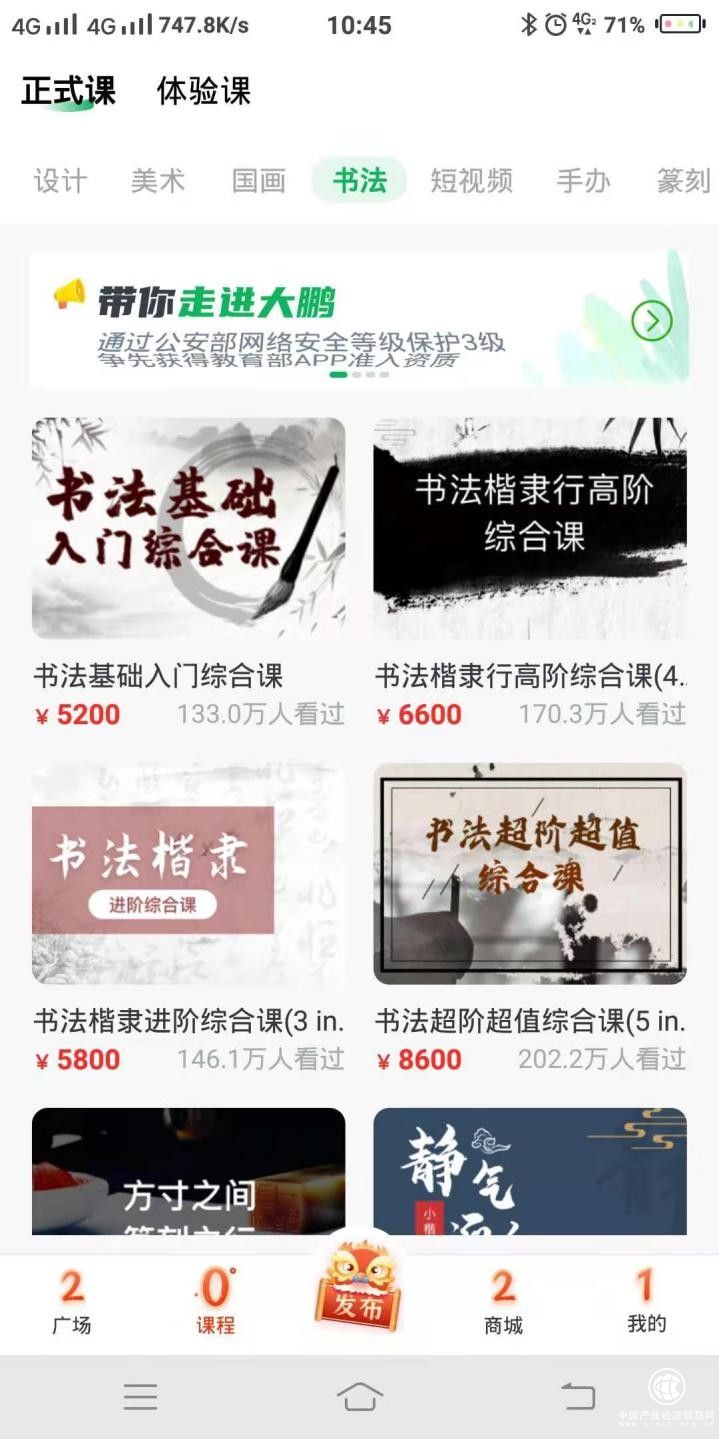View the 书法楷隶进阶综合课 course
The width and height of the screenshot is (719, 1439).
pos(188,874)
